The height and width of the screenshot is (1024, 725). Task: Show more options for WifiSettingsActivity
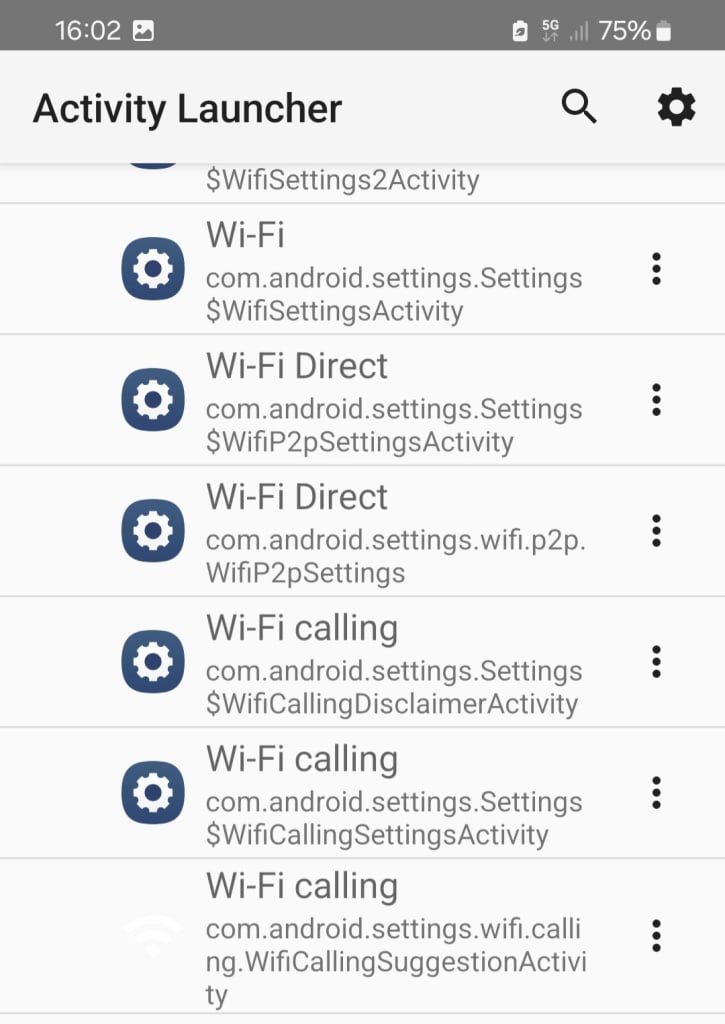pos(656,269)
